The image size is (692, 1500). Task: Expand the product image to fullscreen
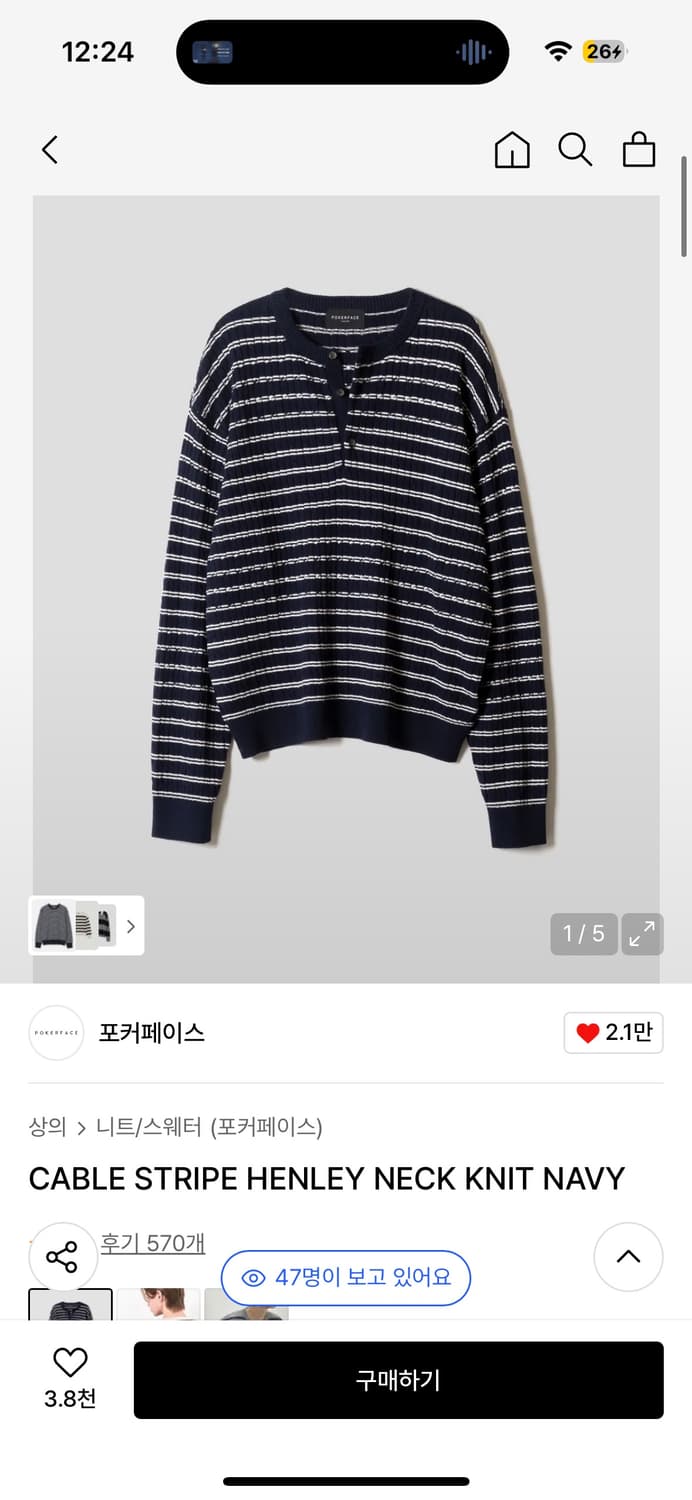click(642, 934)
